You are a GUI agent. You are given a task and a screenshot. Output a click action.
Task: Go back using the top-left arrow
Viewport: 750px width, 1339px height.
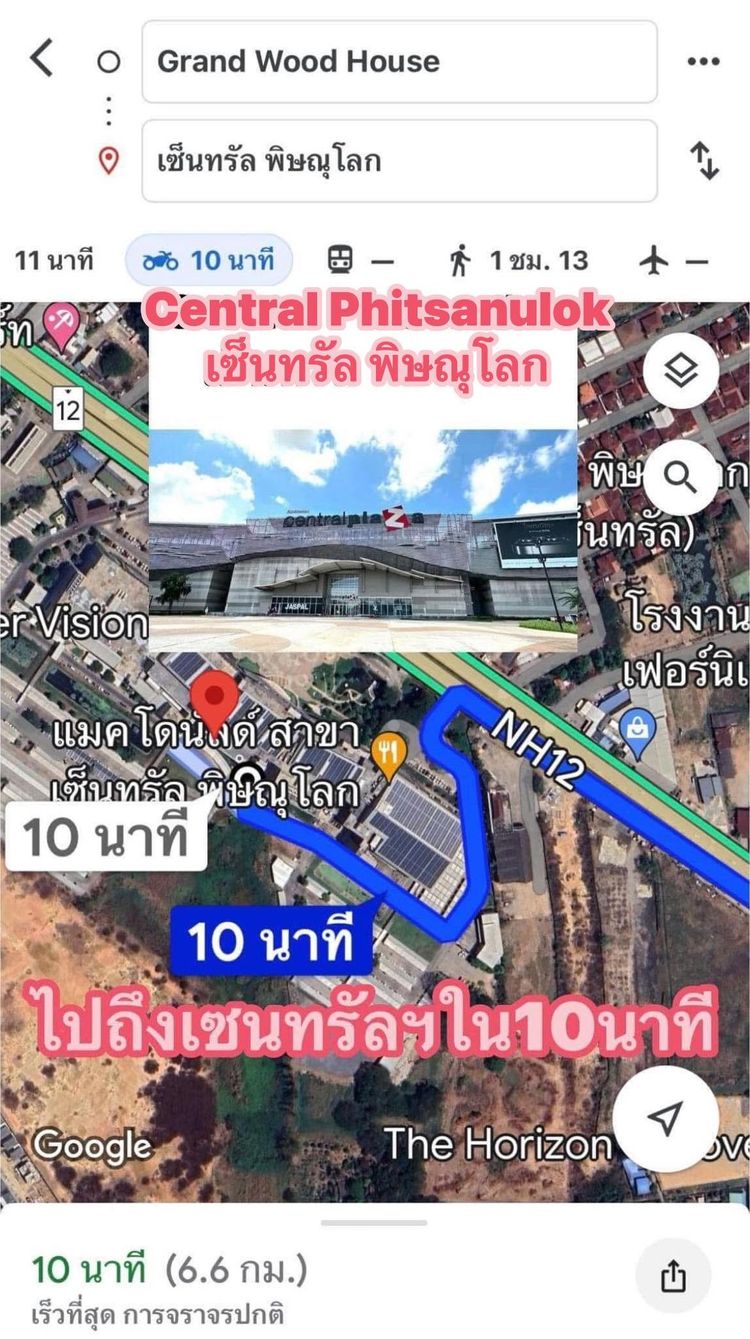(42, 59)
